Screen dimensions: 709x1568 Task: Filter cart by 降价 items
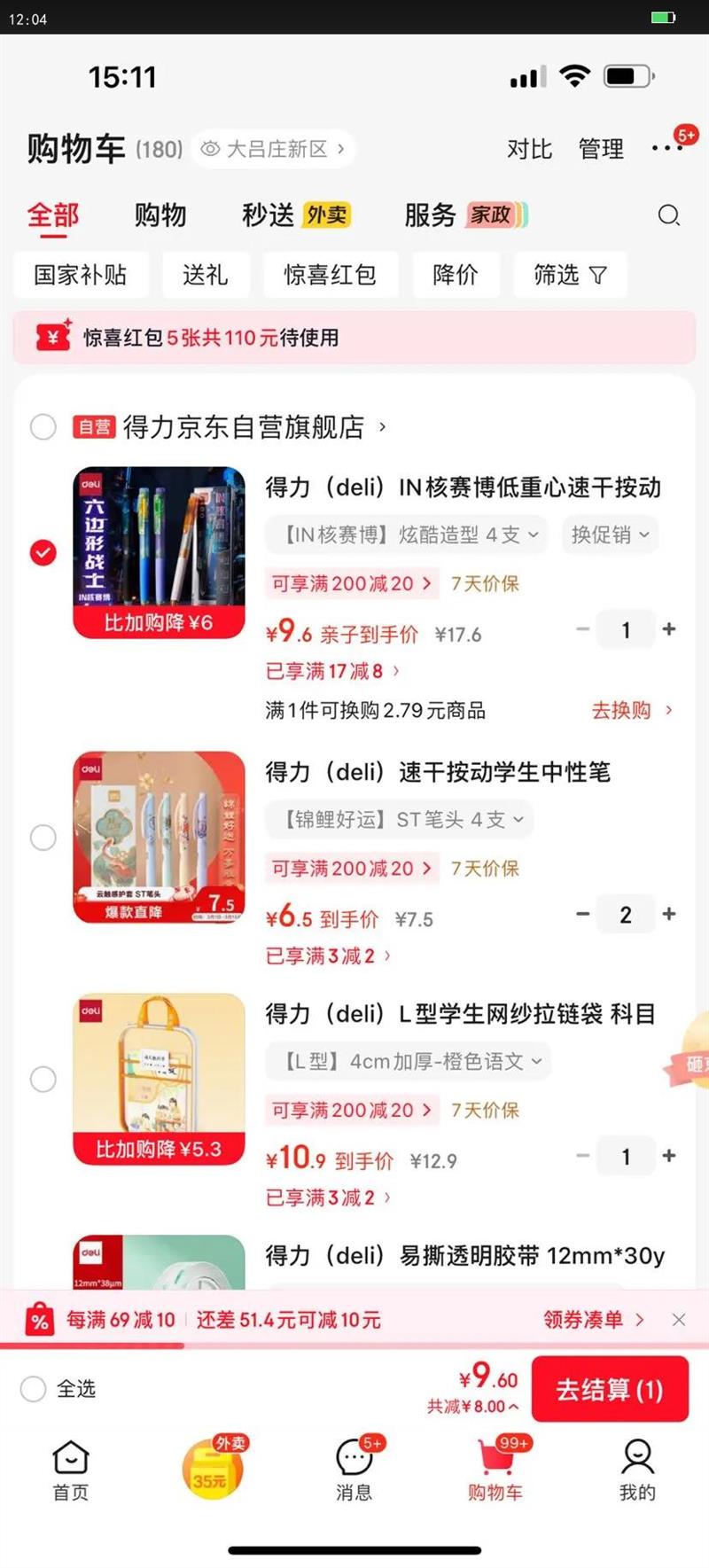(x=456, y=275)
